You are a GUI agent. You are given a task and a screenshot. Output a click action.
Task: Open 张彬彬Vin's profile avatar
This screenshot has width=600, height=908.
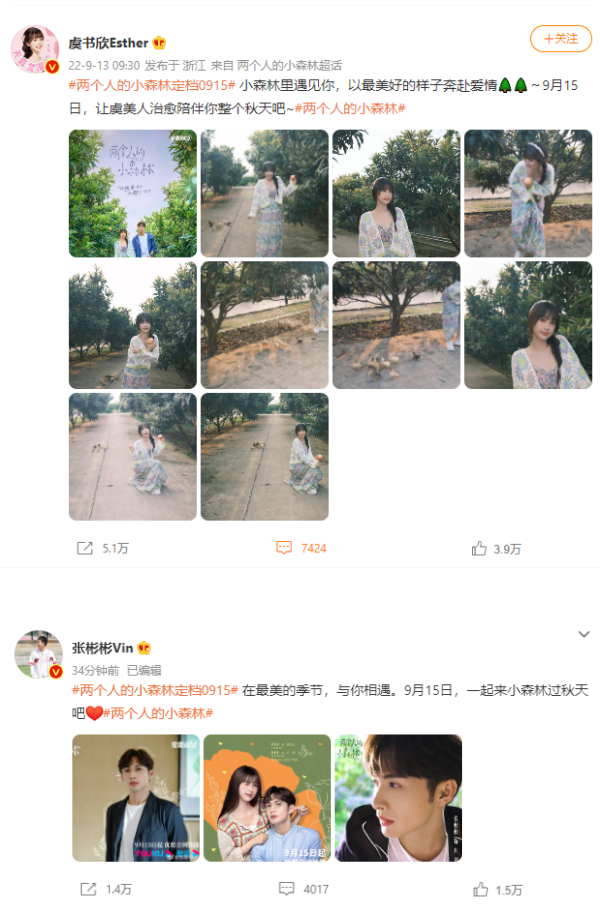(38, 657)
